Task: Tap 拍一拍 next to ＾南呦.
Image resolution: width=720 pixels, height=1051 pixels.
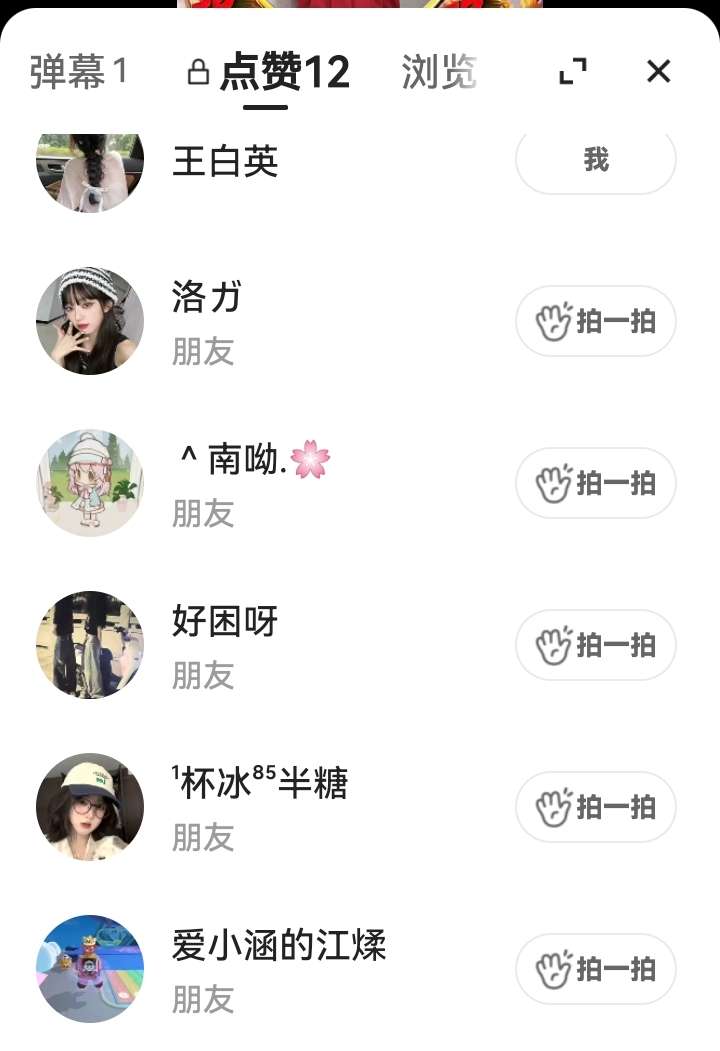Action: pyautogui.click(x=596, y=484)
